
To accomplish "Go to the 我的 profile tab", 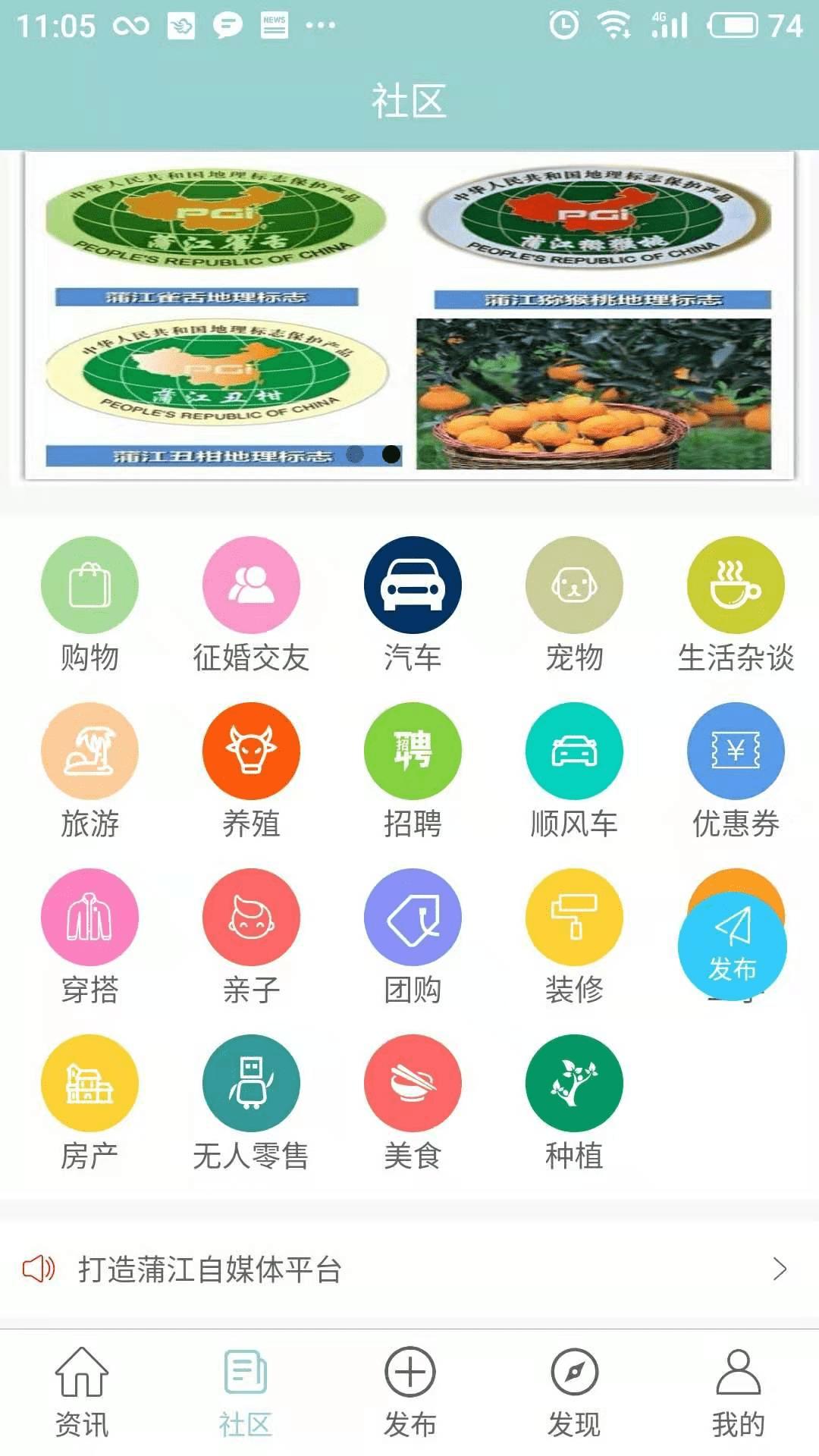I will [738, 1392].
